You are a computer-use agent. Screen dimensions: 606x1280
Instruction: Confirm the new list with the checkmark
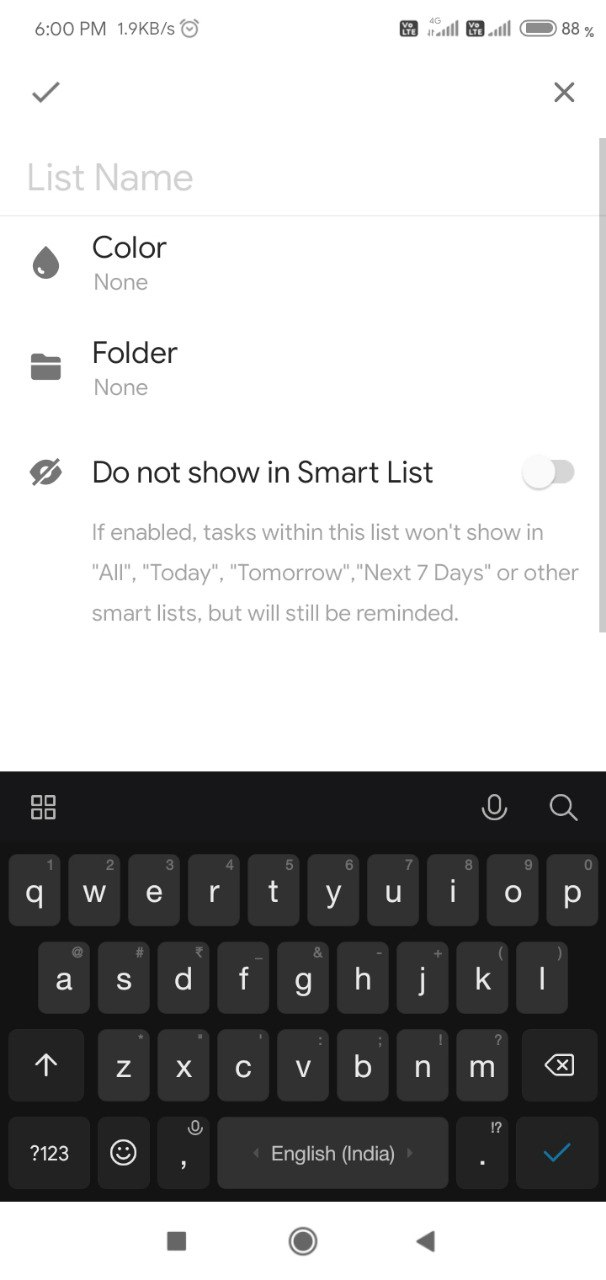coord(46,92)
